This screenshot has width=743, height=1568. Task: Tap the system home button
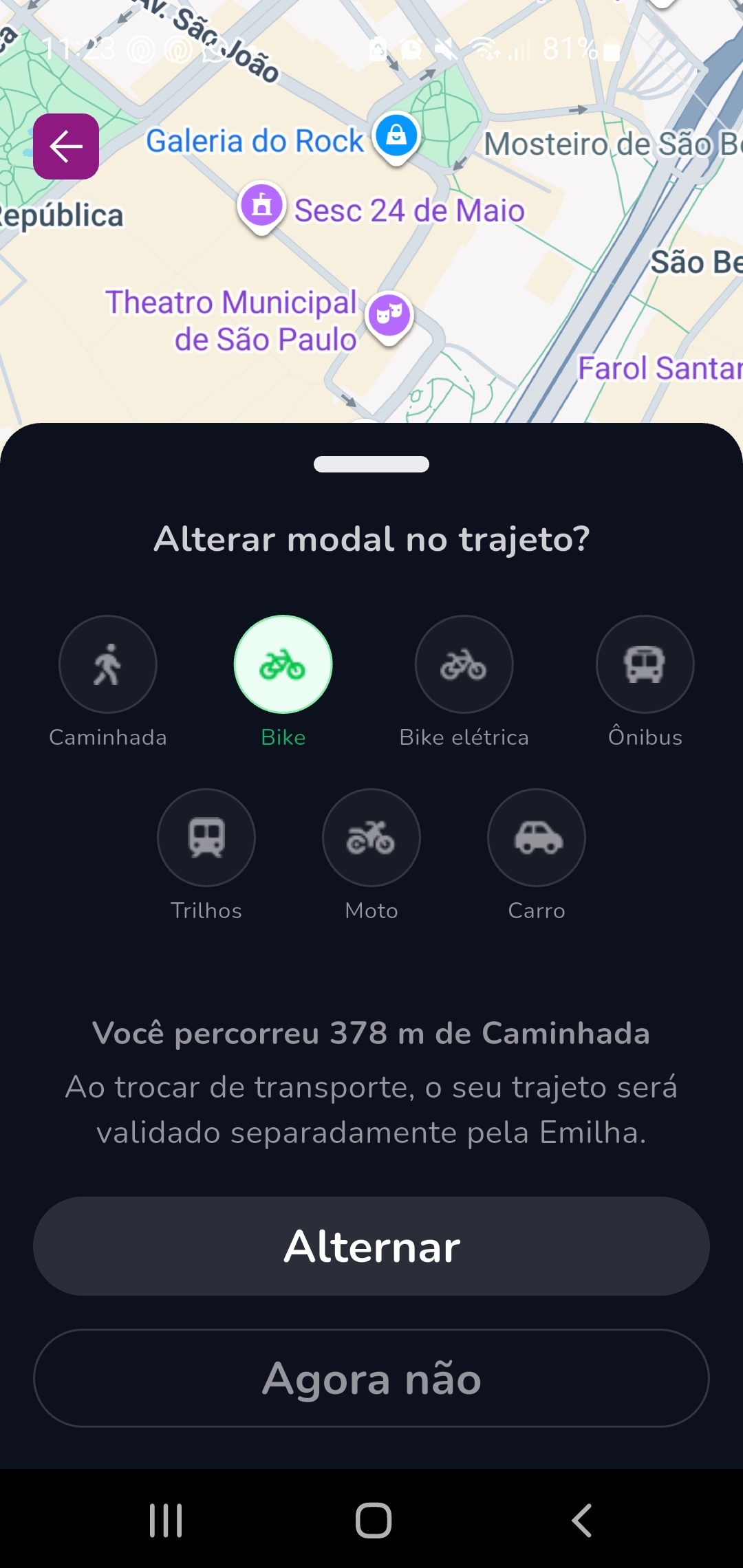pyautogui.click(x=373, y=1520)
